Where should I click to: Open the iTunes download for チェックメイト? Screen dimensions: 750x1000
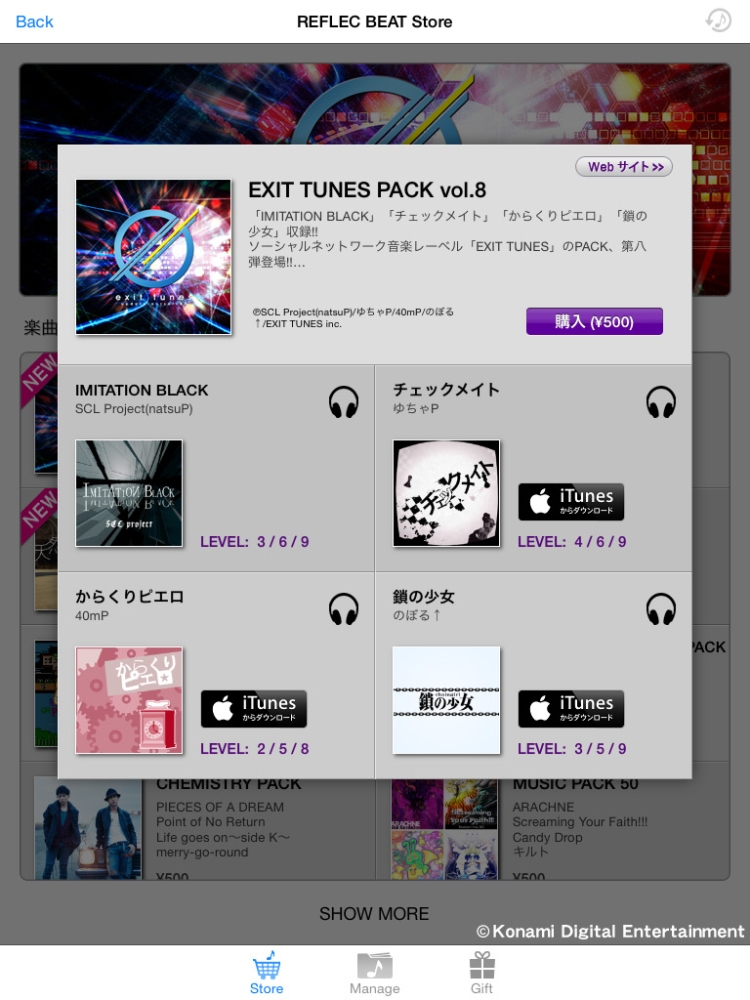click(x=570, y=502)
